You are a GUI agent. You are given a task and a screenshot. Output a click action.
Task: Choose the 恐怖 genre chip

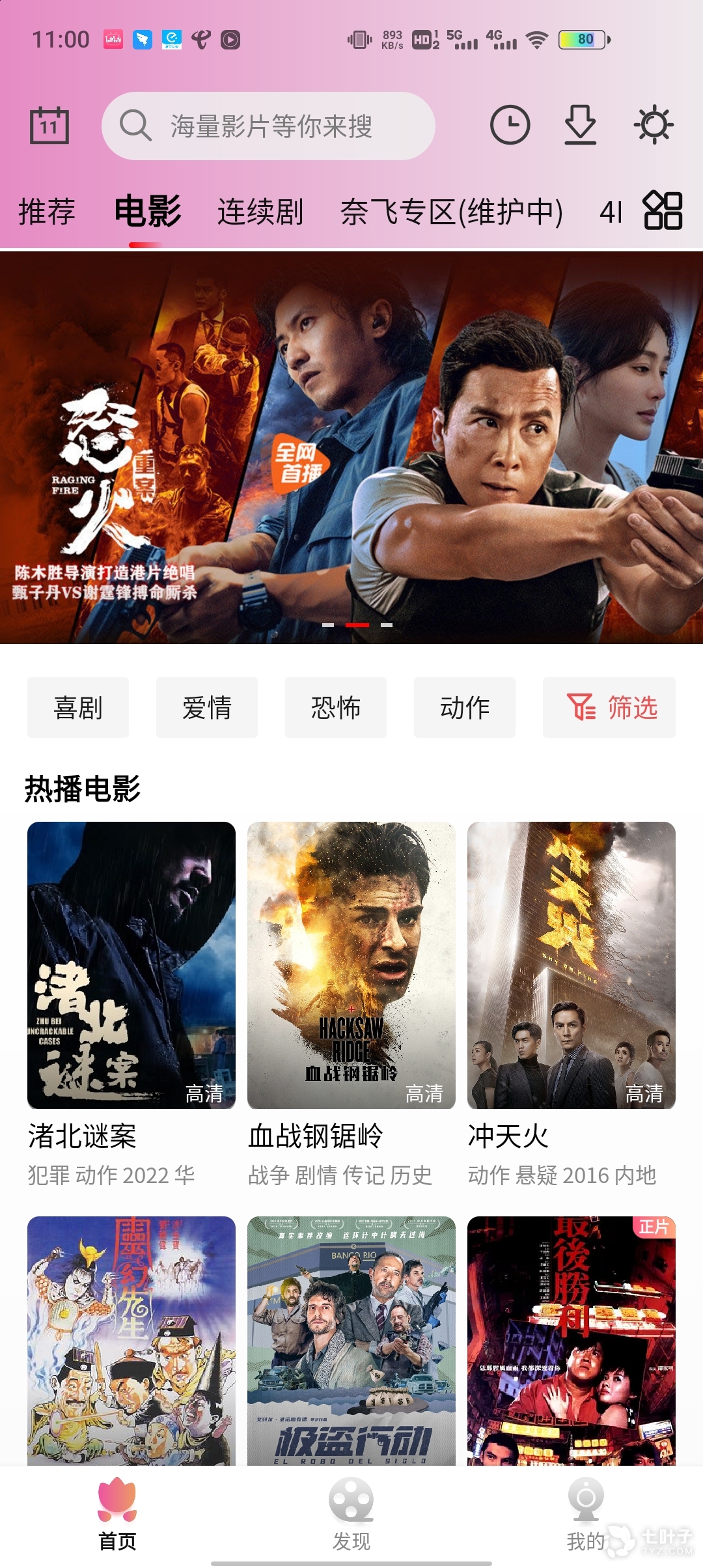pos(336,707)
